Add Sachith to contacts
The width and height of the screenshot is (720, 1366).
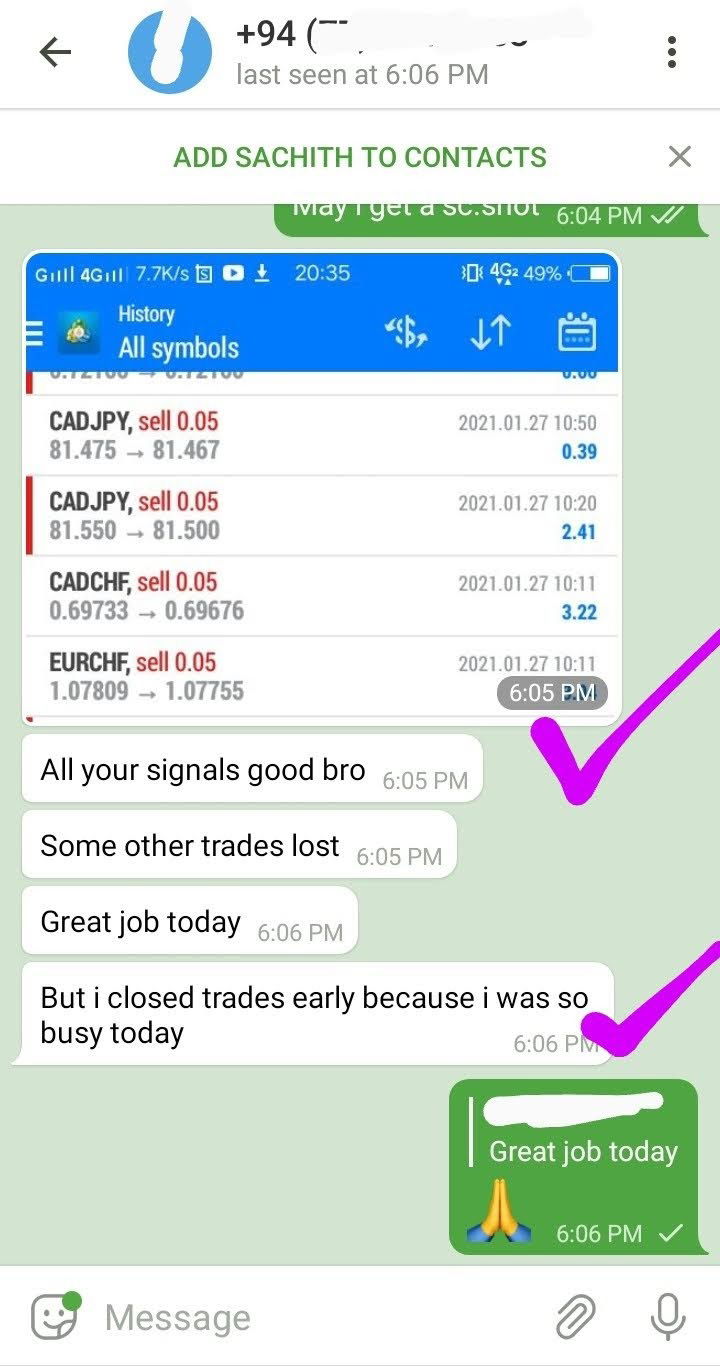[360, 157]
